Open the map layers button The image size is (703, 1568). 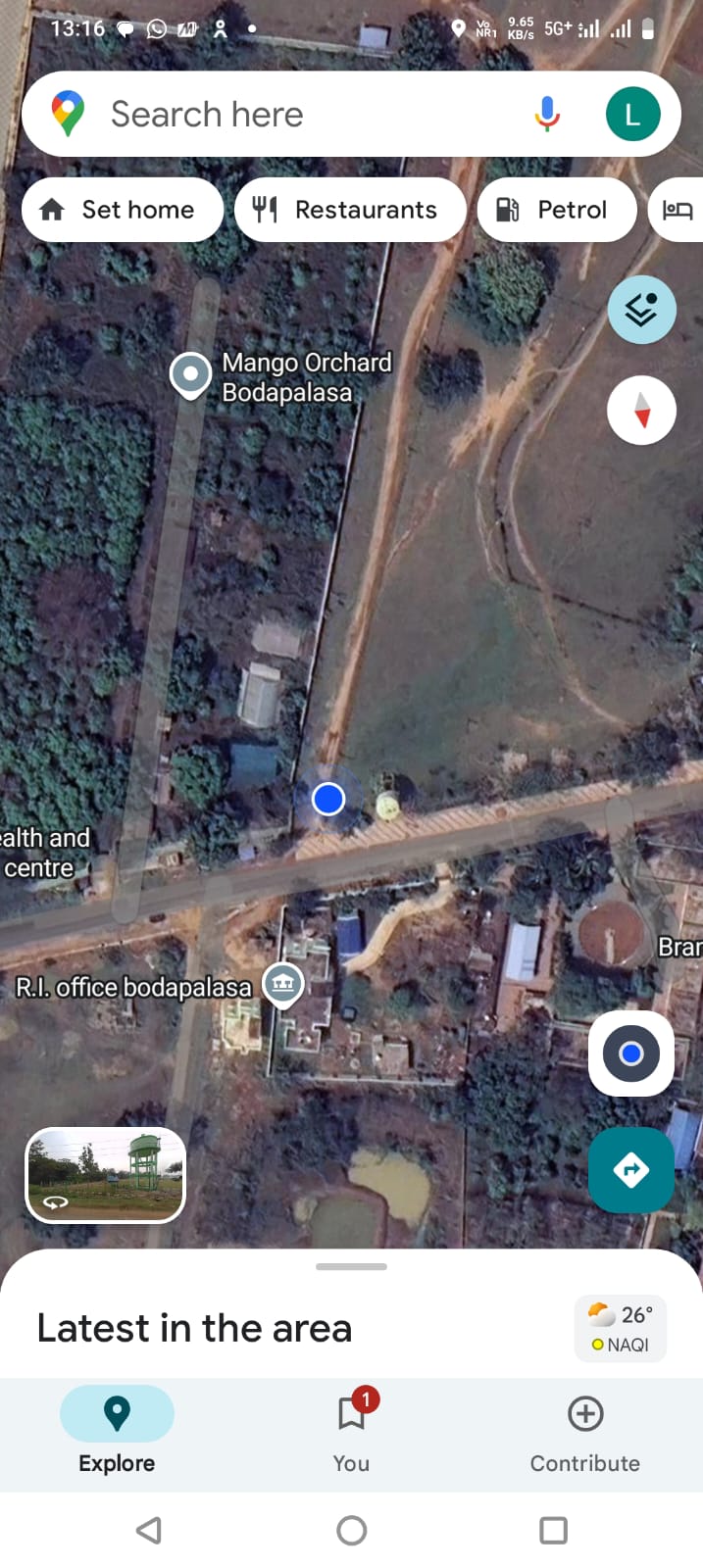pyautogui.click(x=641, y=310)
